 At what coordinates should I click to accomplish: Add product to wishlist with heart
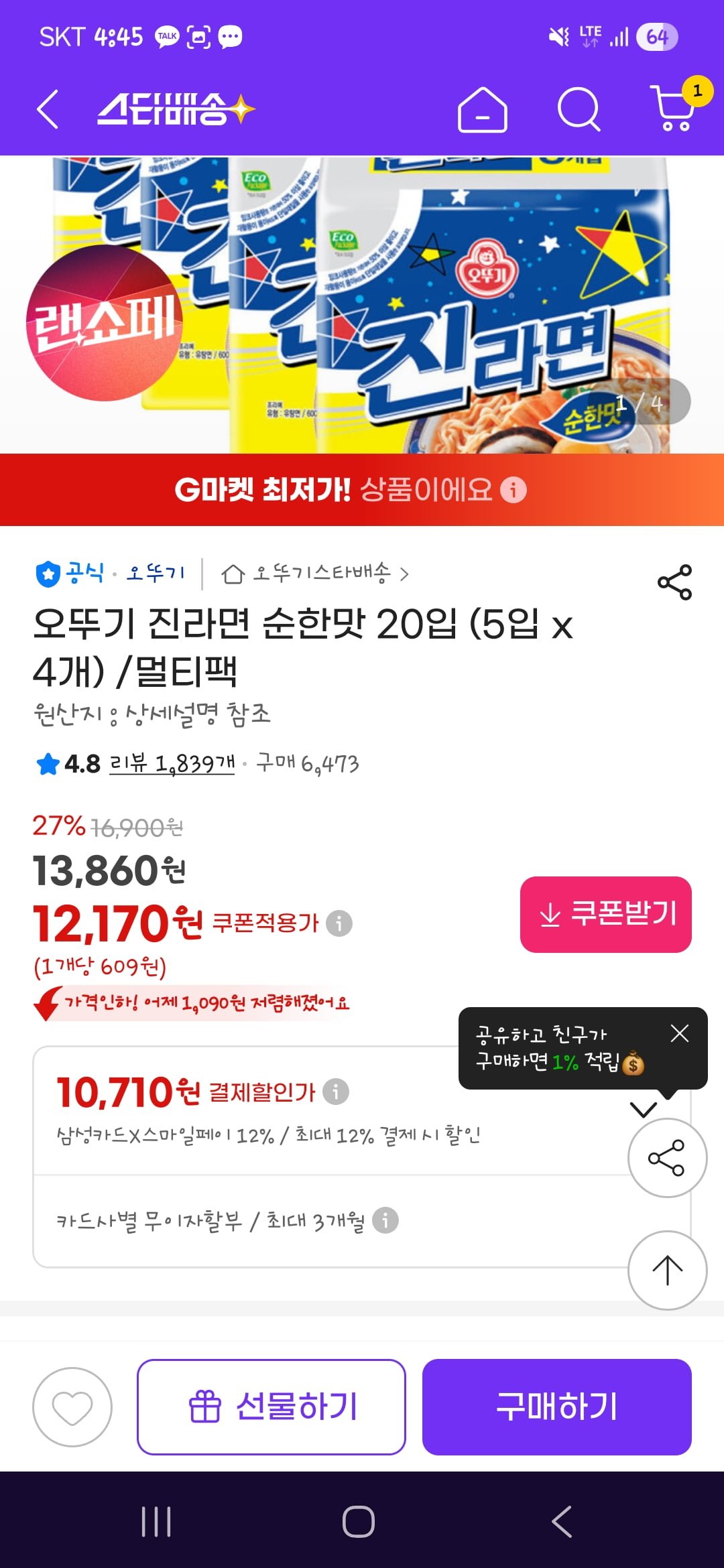(72, 1407)
